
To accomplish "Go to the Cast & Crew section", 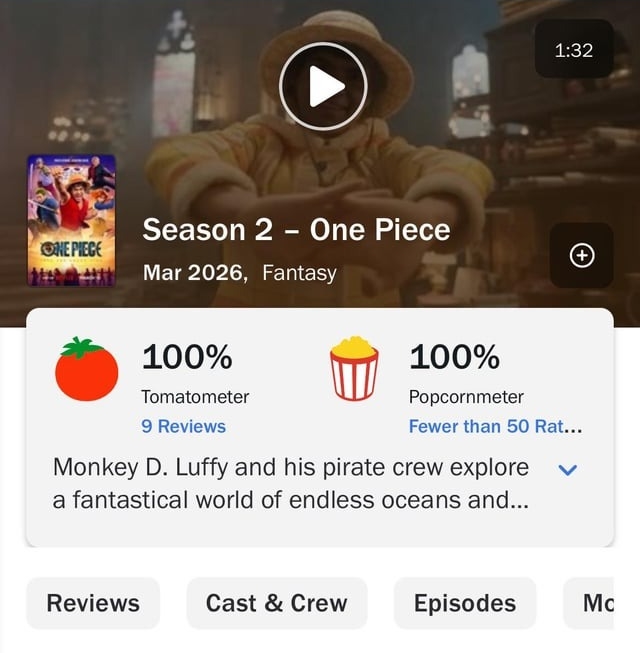I will pyautogui.click(x=277, y=603).
